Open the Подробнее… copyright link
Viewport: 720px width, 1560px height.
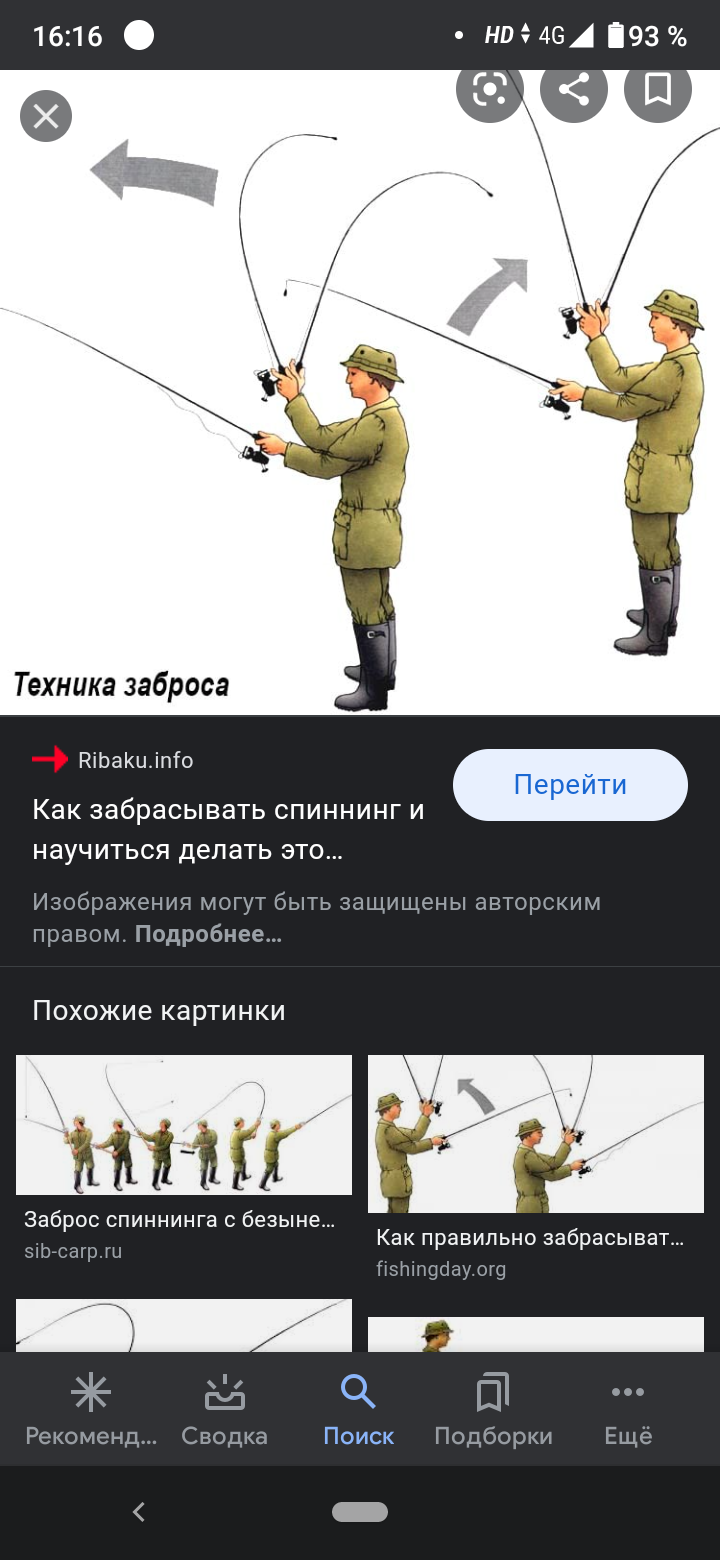click(208, 934)
